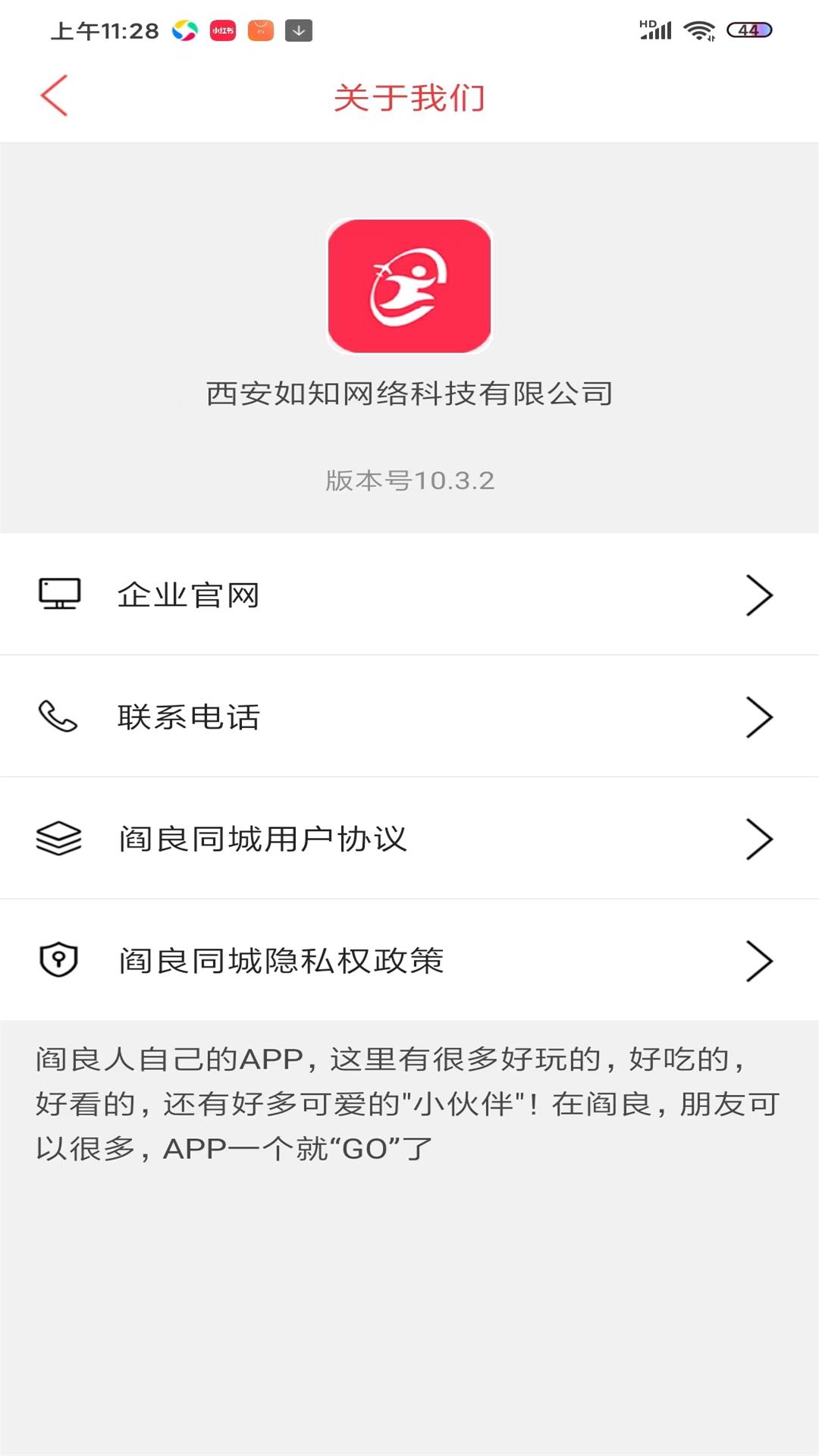The image size is (819, 1456).
Task: Open 阎良同城隐私权政策 privacy policy
Action: [x=409, y=960]
